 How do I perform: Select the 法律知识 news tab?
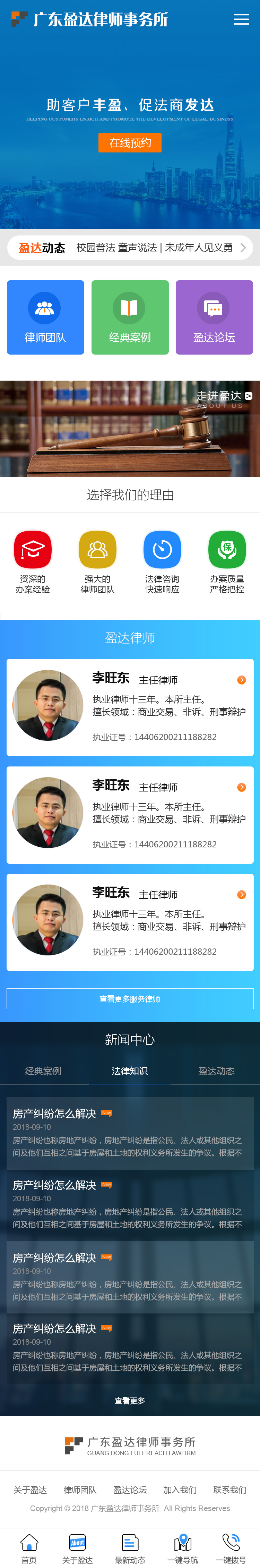tap(129, 1071)
